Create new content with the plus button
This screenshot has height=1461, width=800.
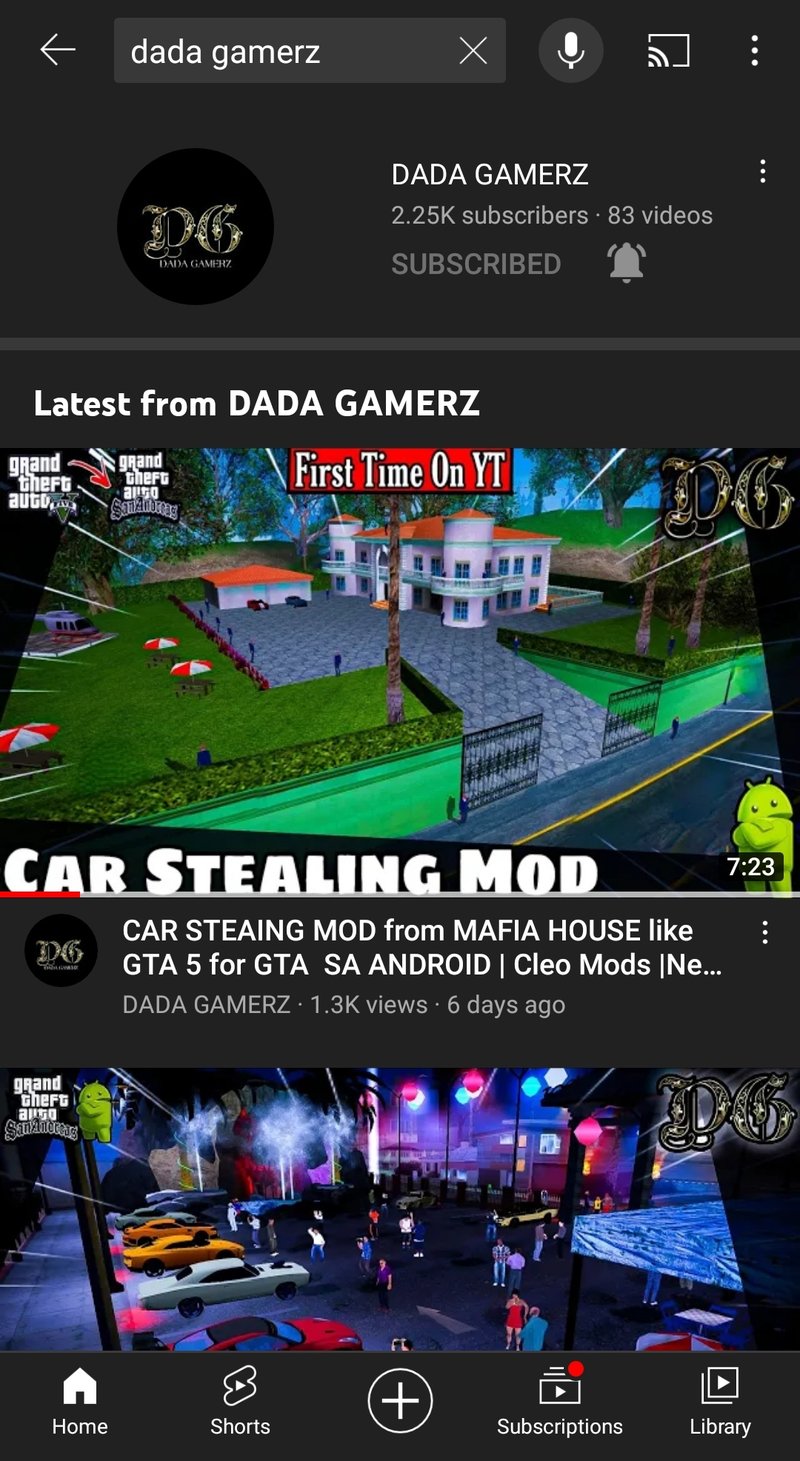(400, 1400)
